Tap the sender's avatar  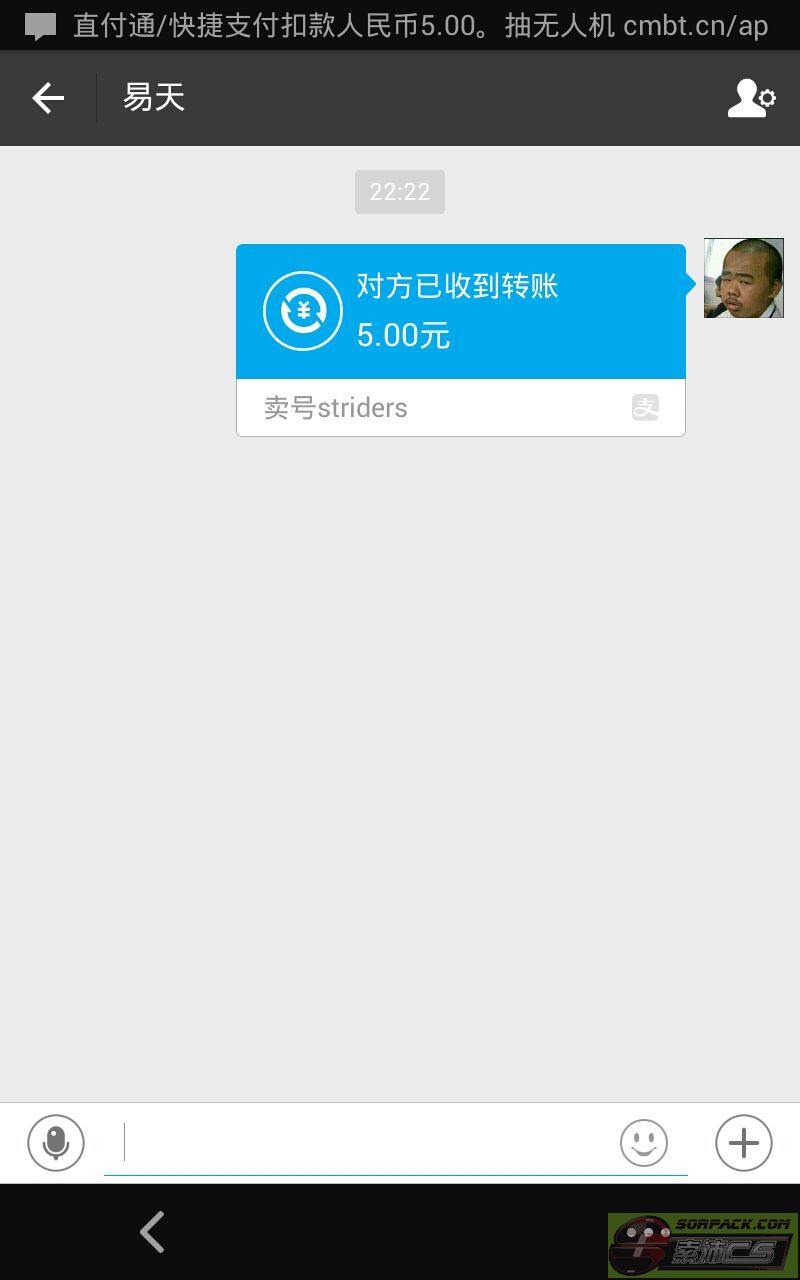coord(744,278)
